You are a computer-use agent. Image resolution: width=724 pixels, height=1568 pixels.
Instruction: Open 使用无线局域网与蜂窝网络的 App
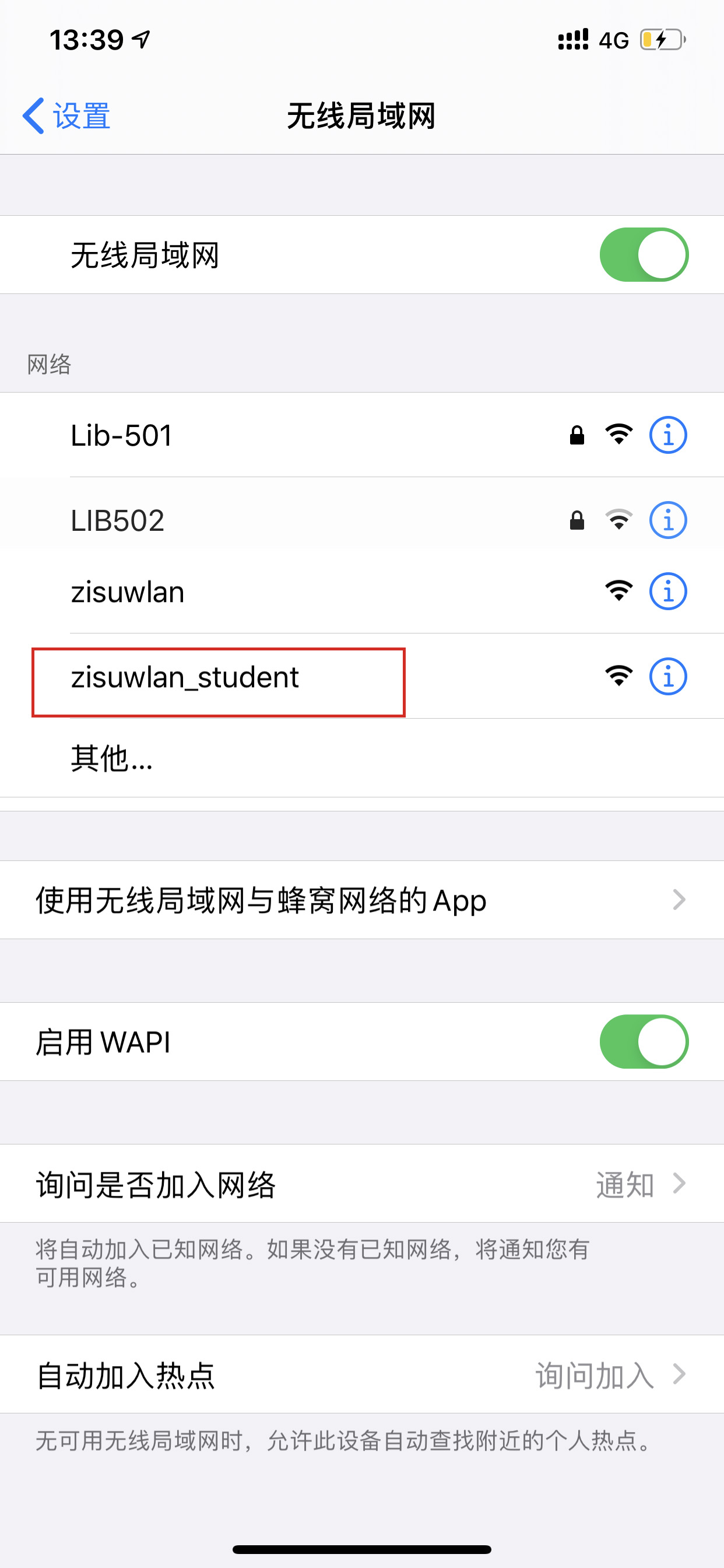(x=362, y=900)
